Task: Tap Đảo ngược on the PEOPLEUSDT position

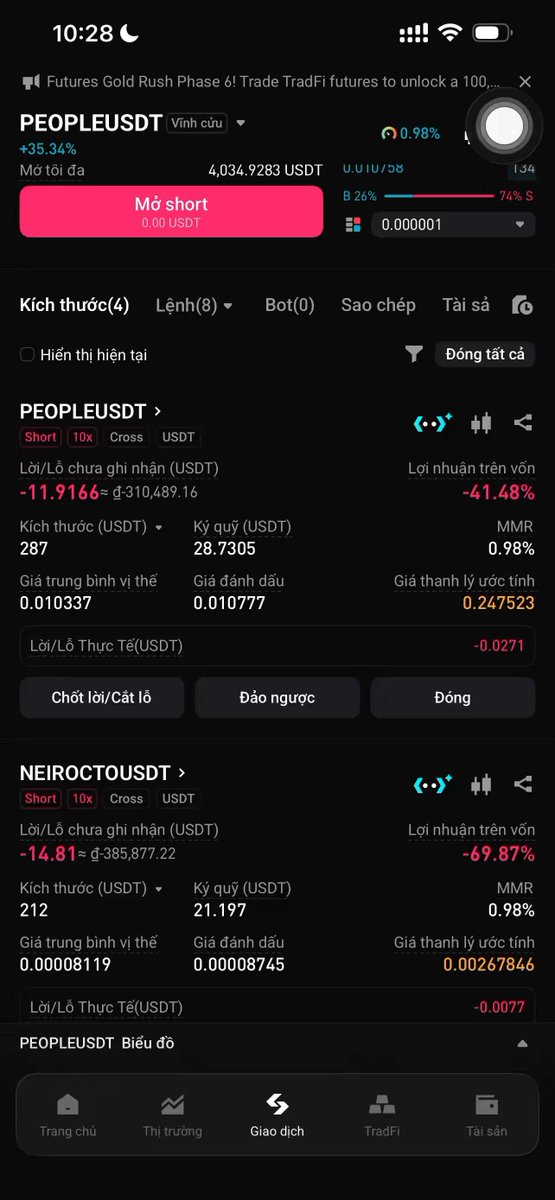Action: click(x=277, y=697)
